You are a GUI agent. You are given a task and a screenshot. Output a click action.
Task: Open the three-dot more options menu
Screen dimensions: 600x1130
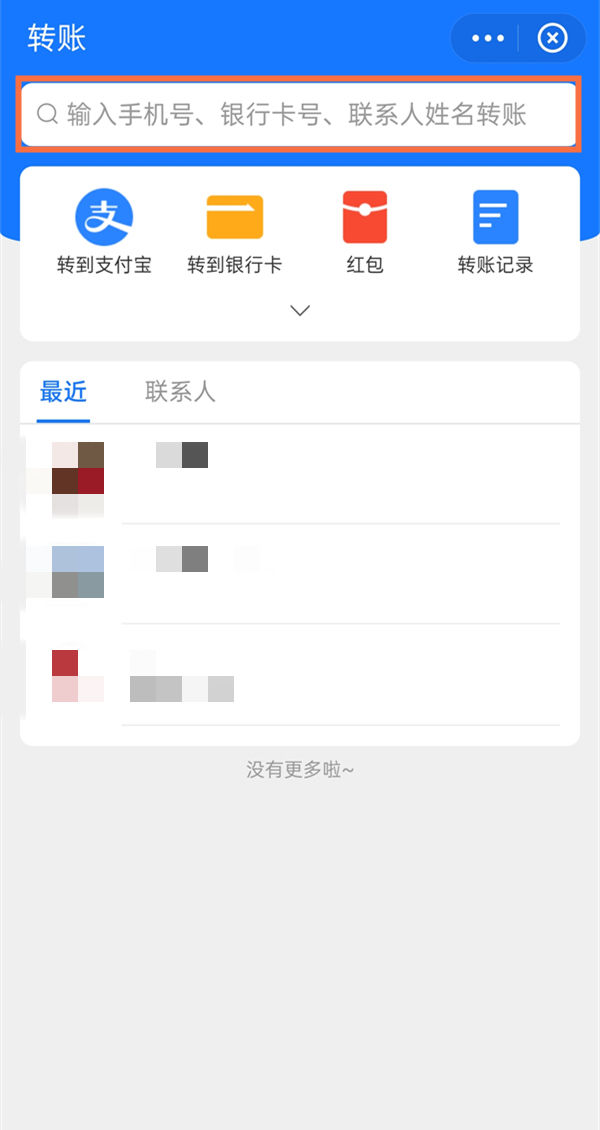click(x=488, y=39)
